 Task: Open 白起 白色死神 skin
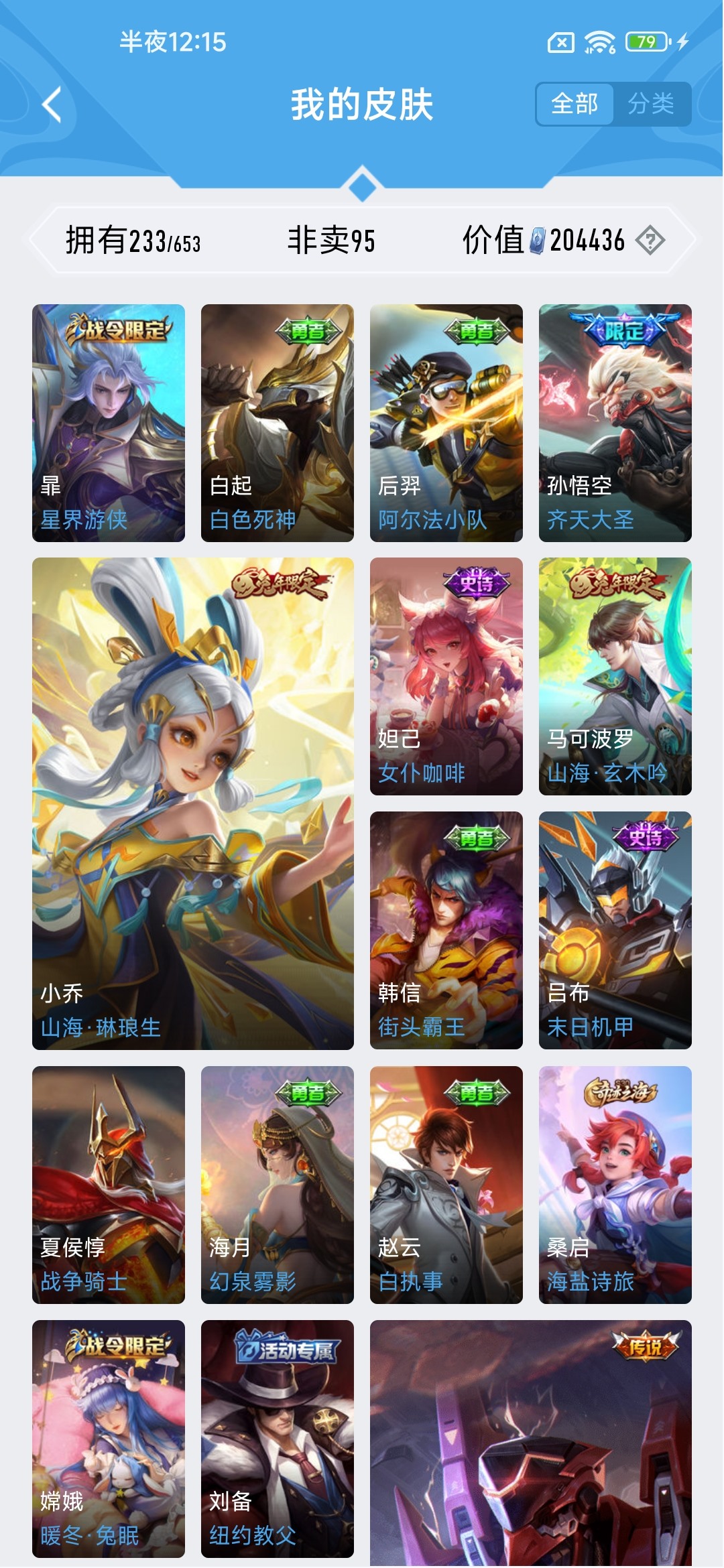(x=278, y=423)
